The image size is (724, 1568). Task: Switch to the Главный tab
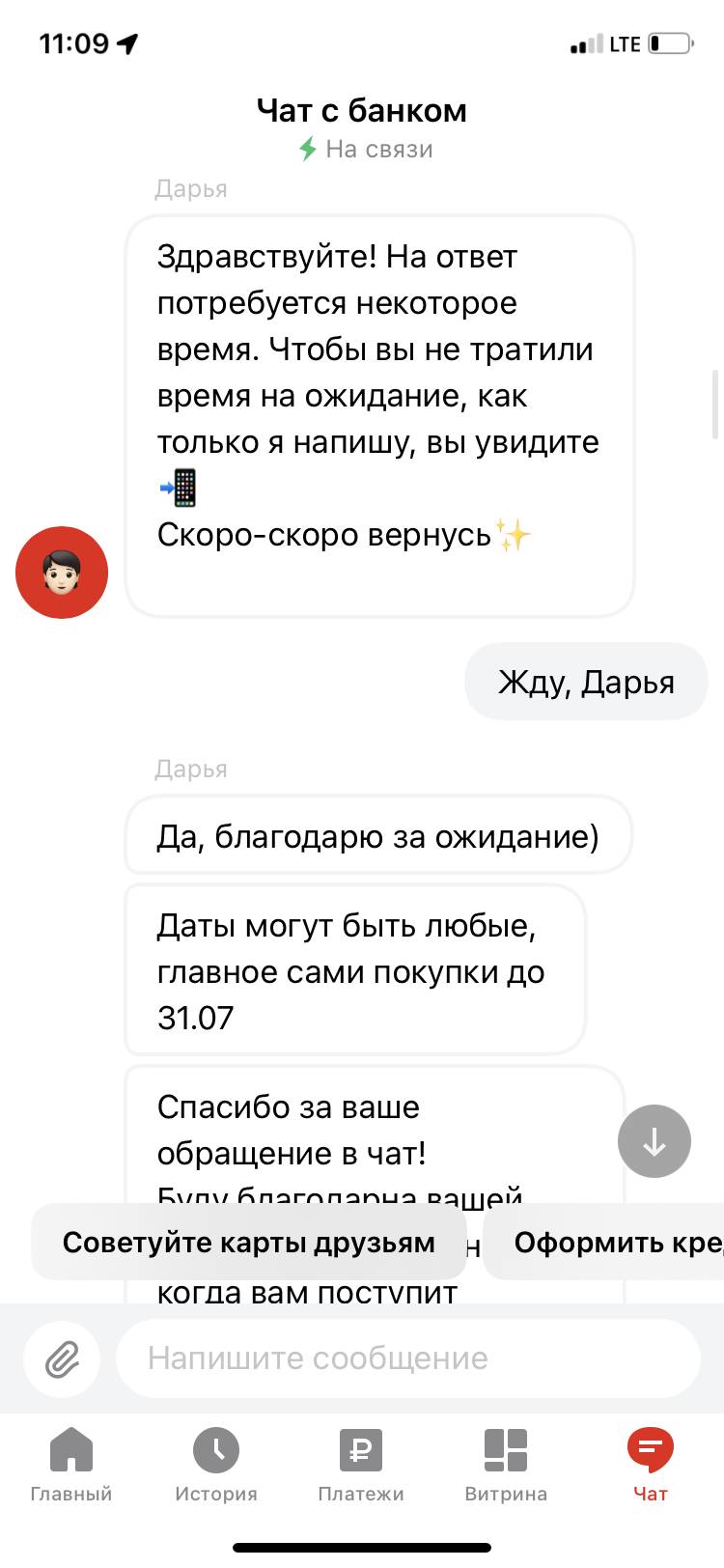click(x=71, y=1466)
